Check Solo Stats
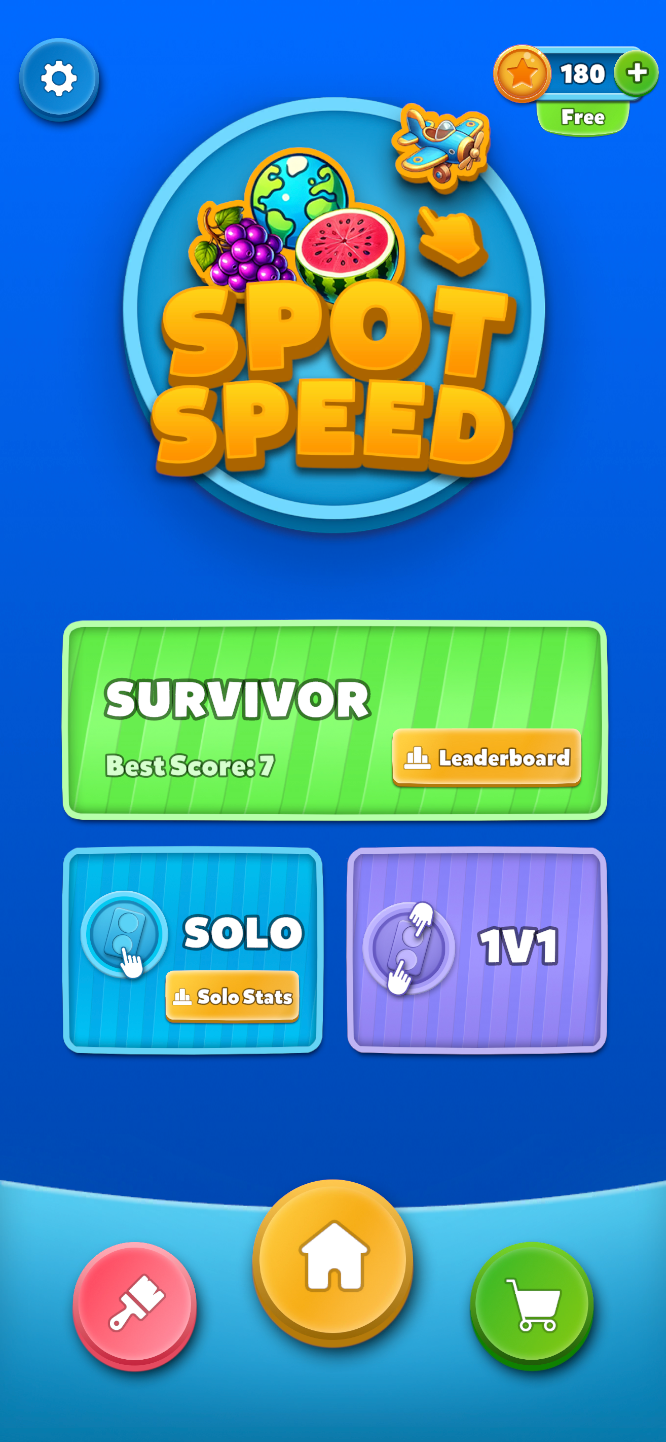This screenshot has width=666, height=1442. (232, 997)
